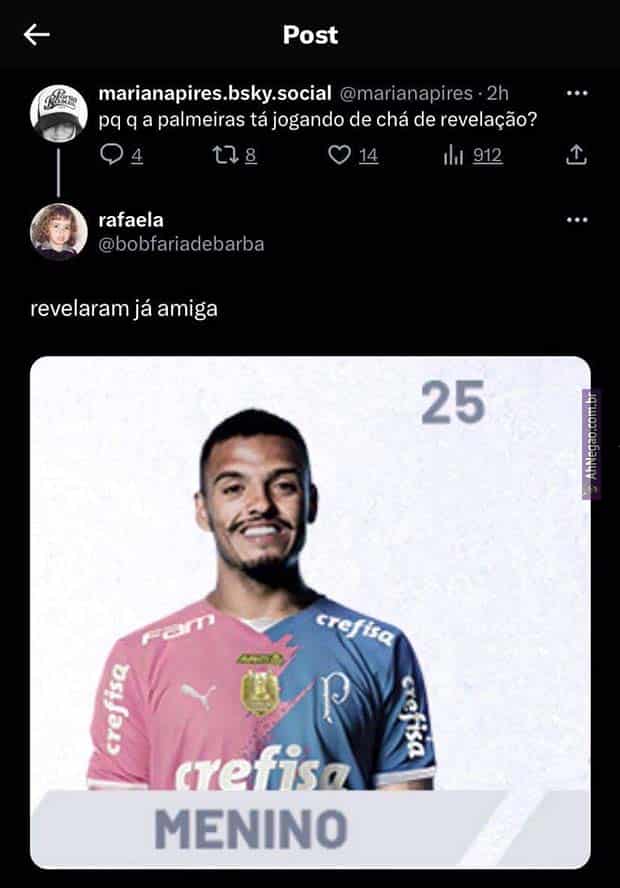
Task: Open marianapires profile avatar
Action: tap(59, 113)
